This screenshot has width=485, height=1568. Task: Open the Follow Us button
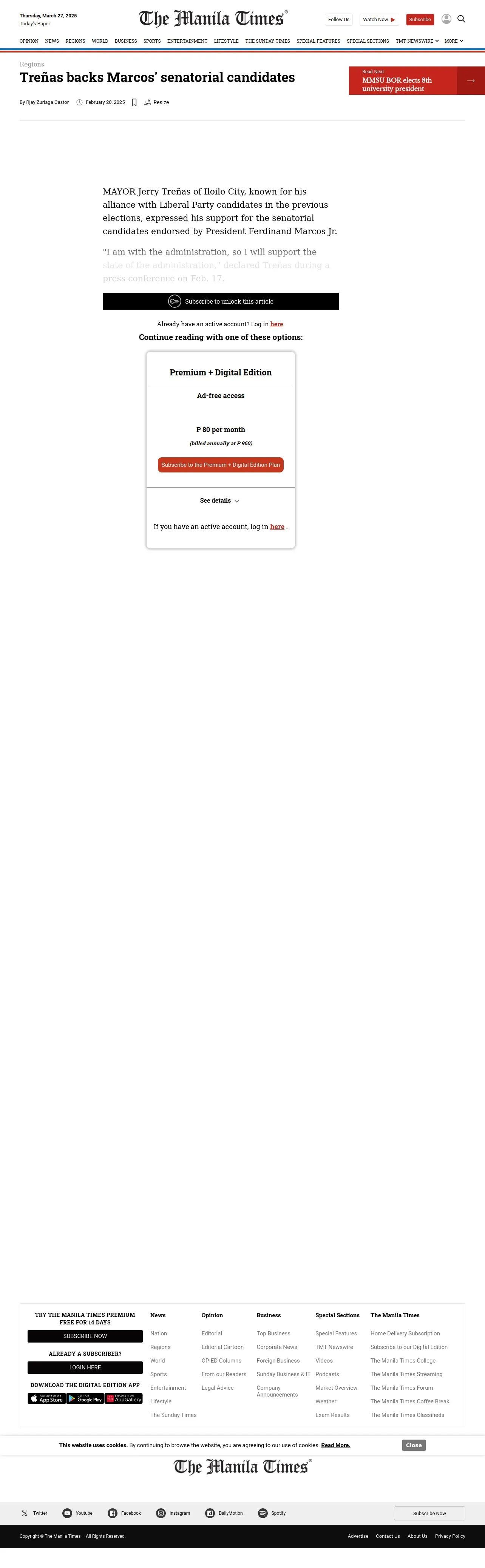(338, 20)
